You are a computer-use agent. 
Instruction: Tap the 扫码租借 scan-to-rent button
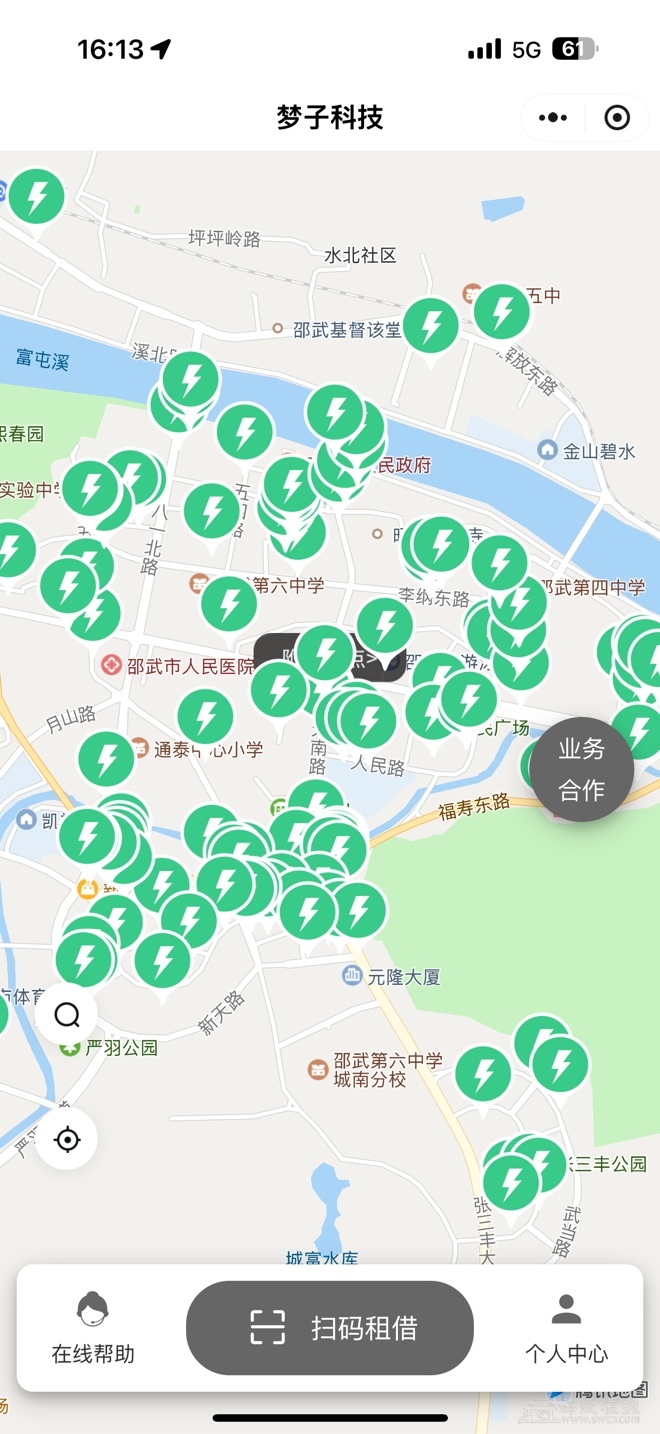pos(330,1328)
